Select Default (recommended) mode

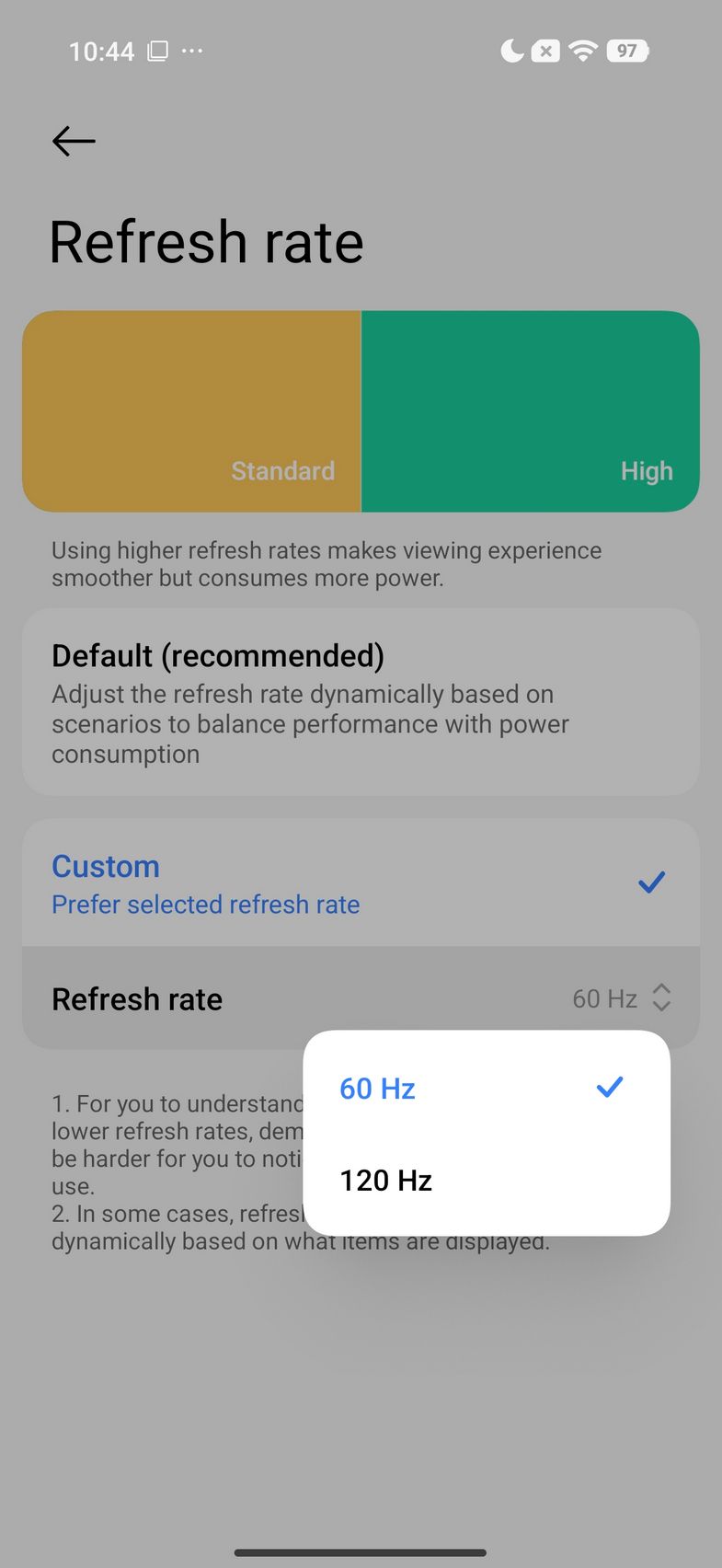(x=361, y=702)
